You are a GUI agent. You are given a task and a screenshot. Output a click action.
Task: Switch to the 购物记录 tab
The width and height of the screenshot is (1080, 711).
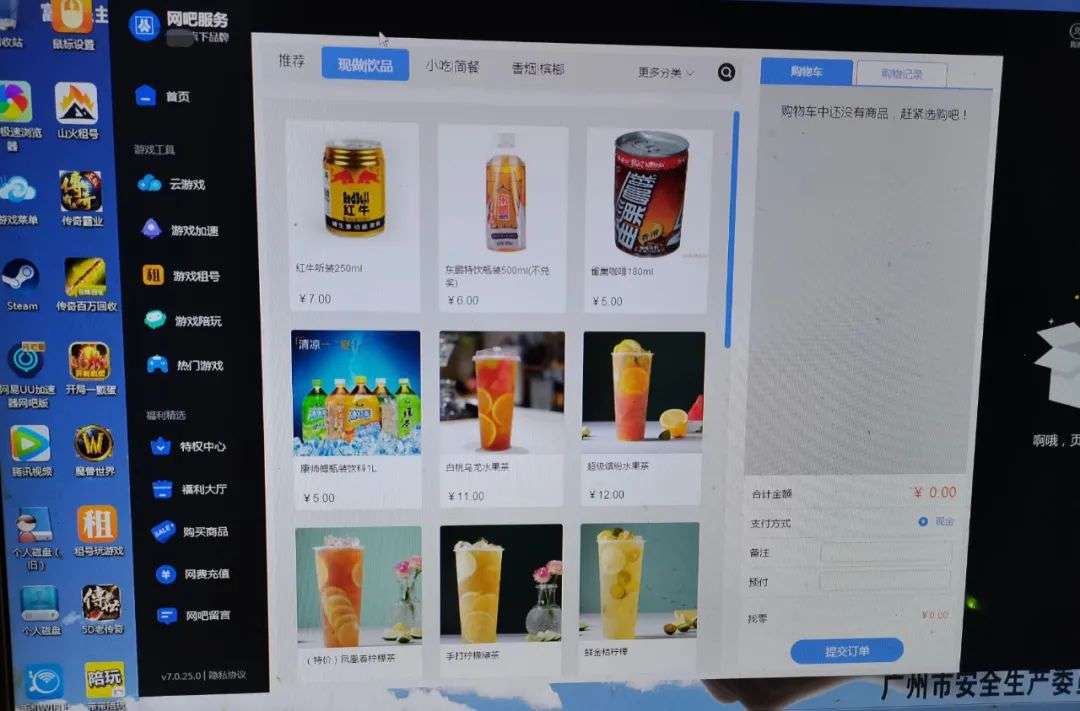[x=900, y=74]
